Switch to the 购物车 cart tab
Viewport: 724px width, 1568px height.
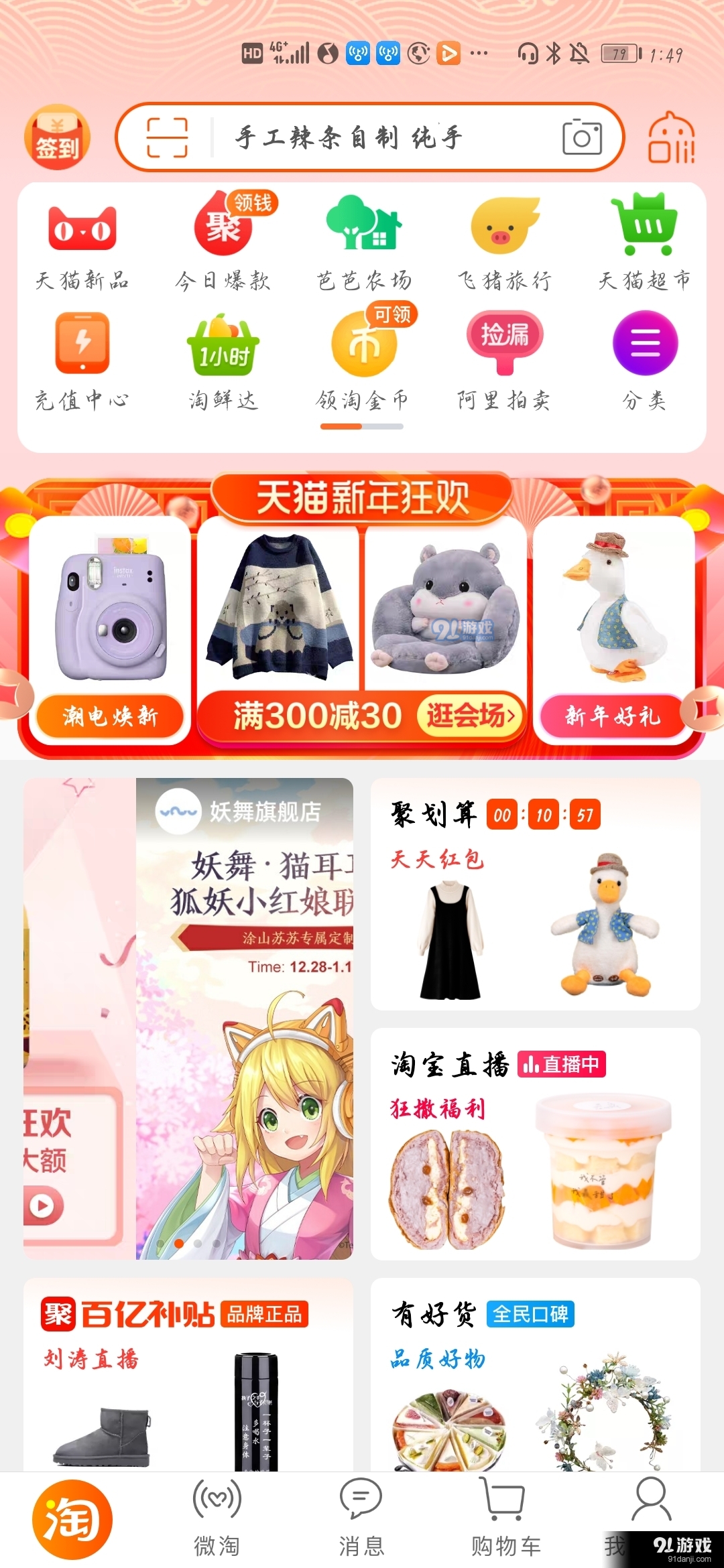point(505,1518)
